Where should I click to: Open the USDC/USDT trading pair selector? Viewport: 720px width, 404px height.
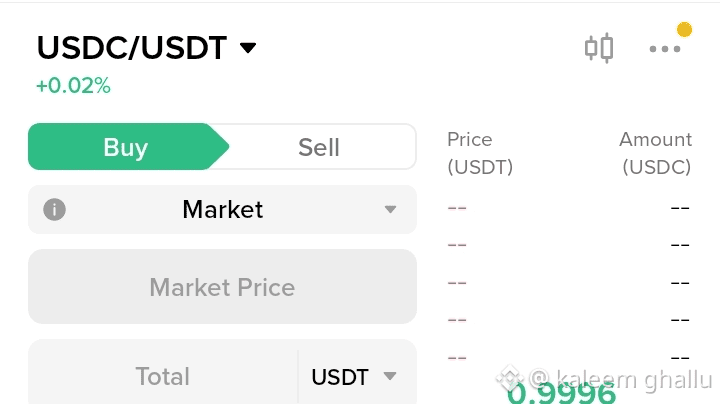pos(147,47)
